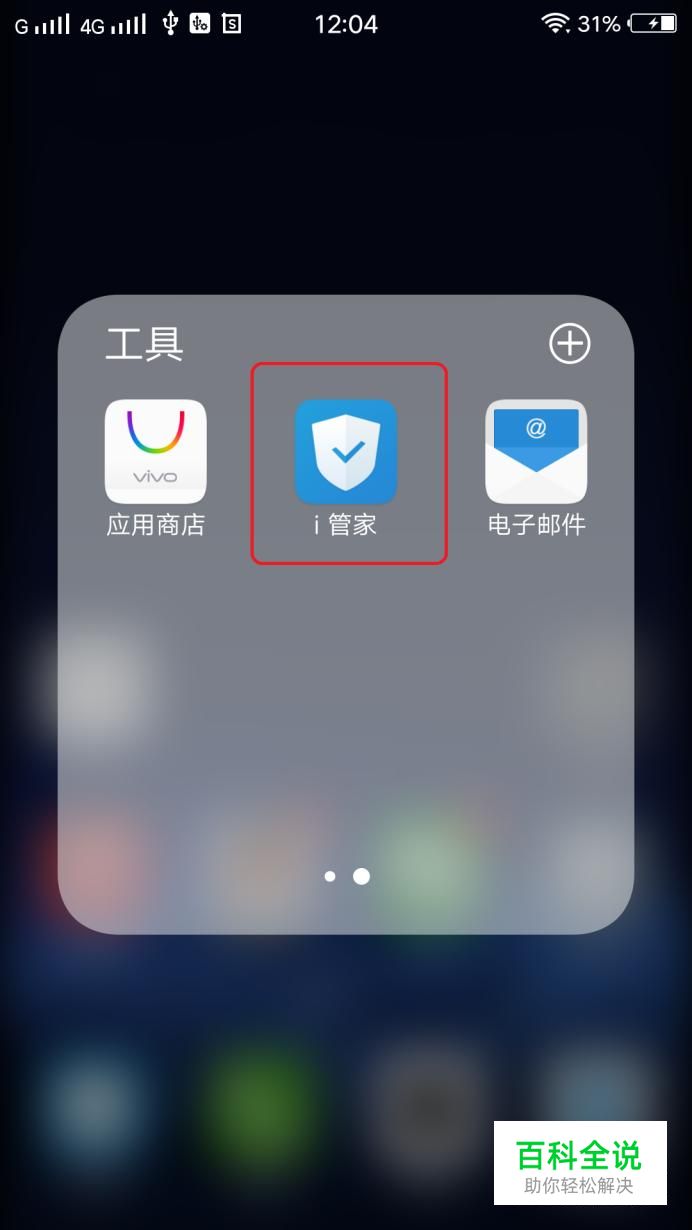Add apps with the plus button

[570, 344]
